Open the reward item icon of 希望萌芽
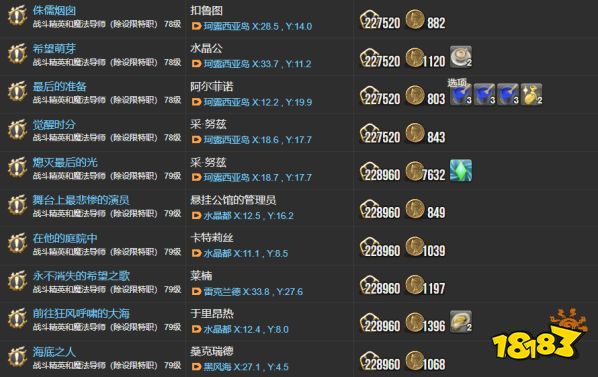Screen dimensions: 598x377 [461, 57]
